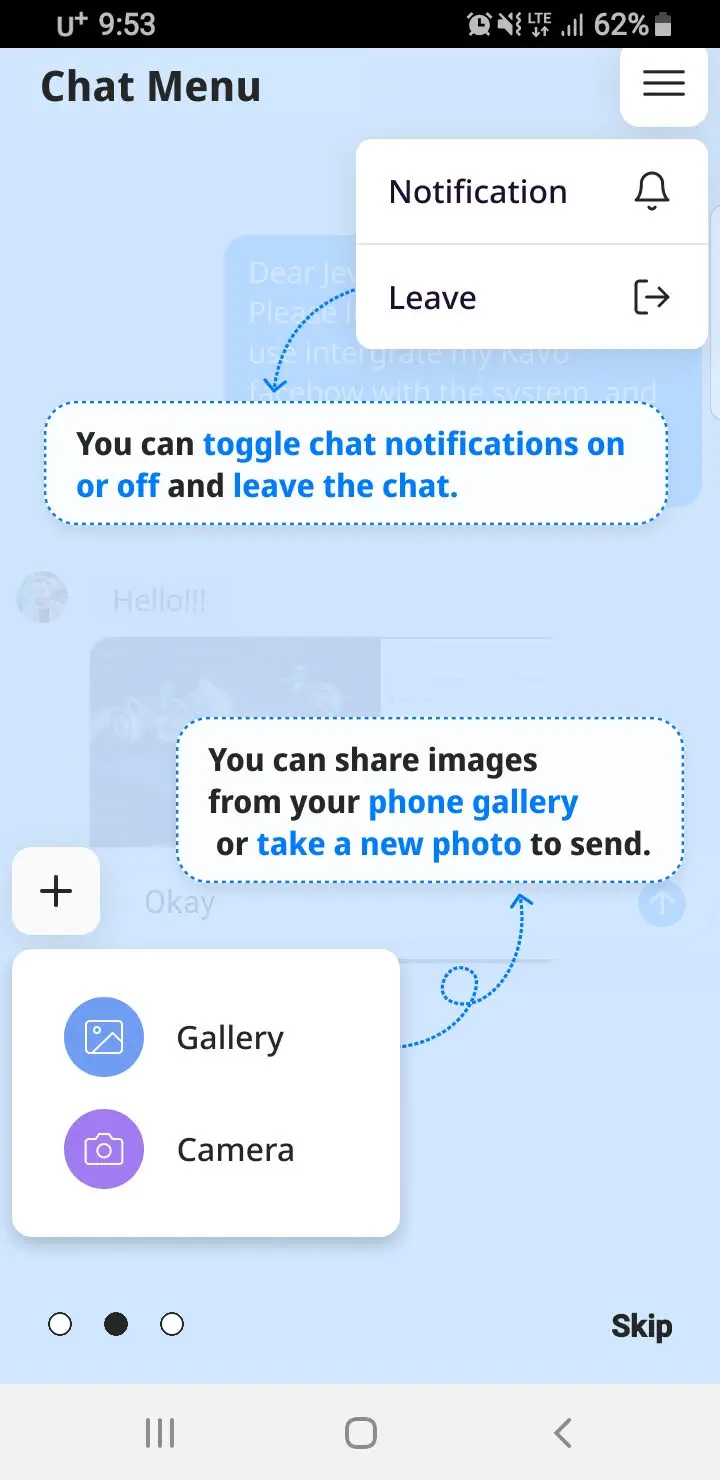Select the Camera icon to take a photo
This screenshot has width=720, height=1480.
click(103, 1149)
